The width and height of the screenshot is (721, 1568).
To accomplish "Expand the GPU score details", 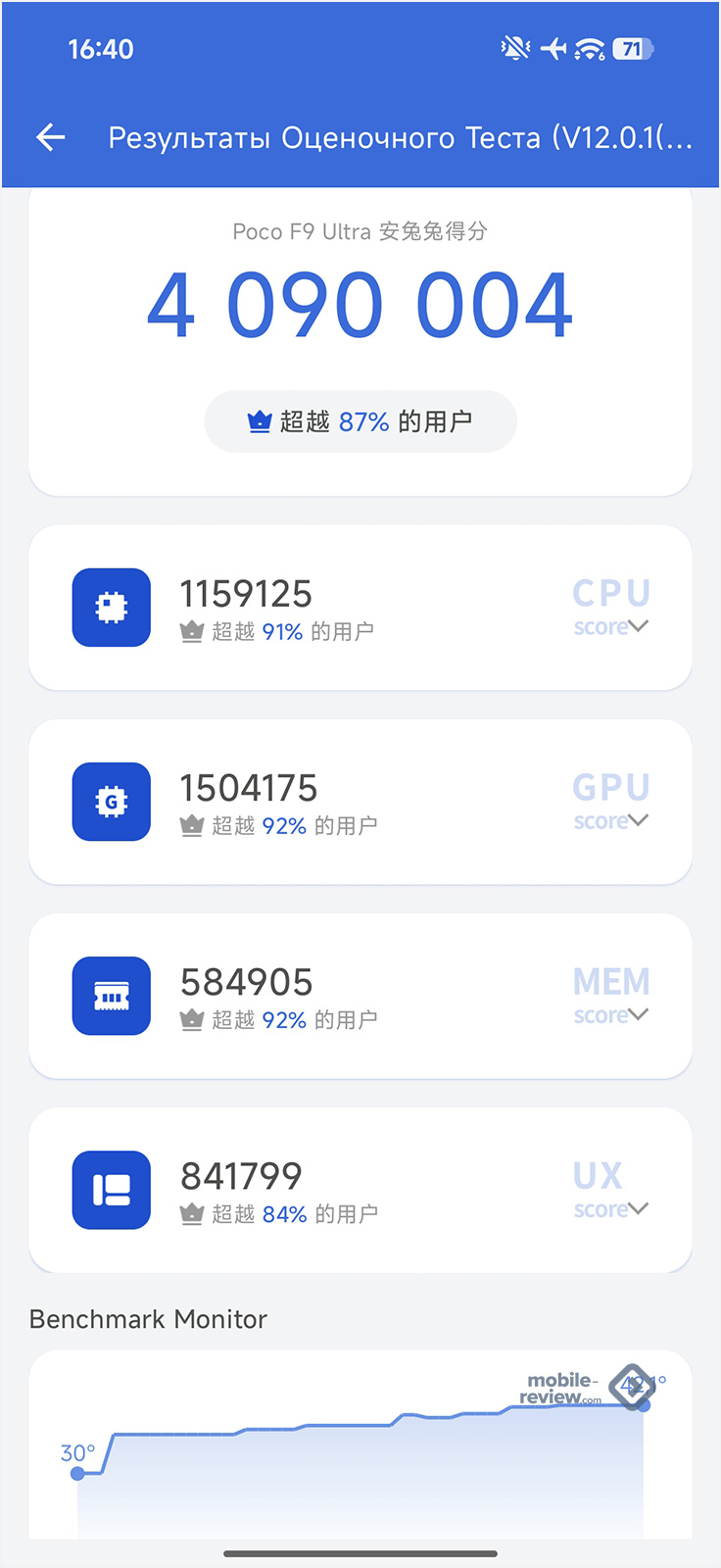I will (638, 820).
